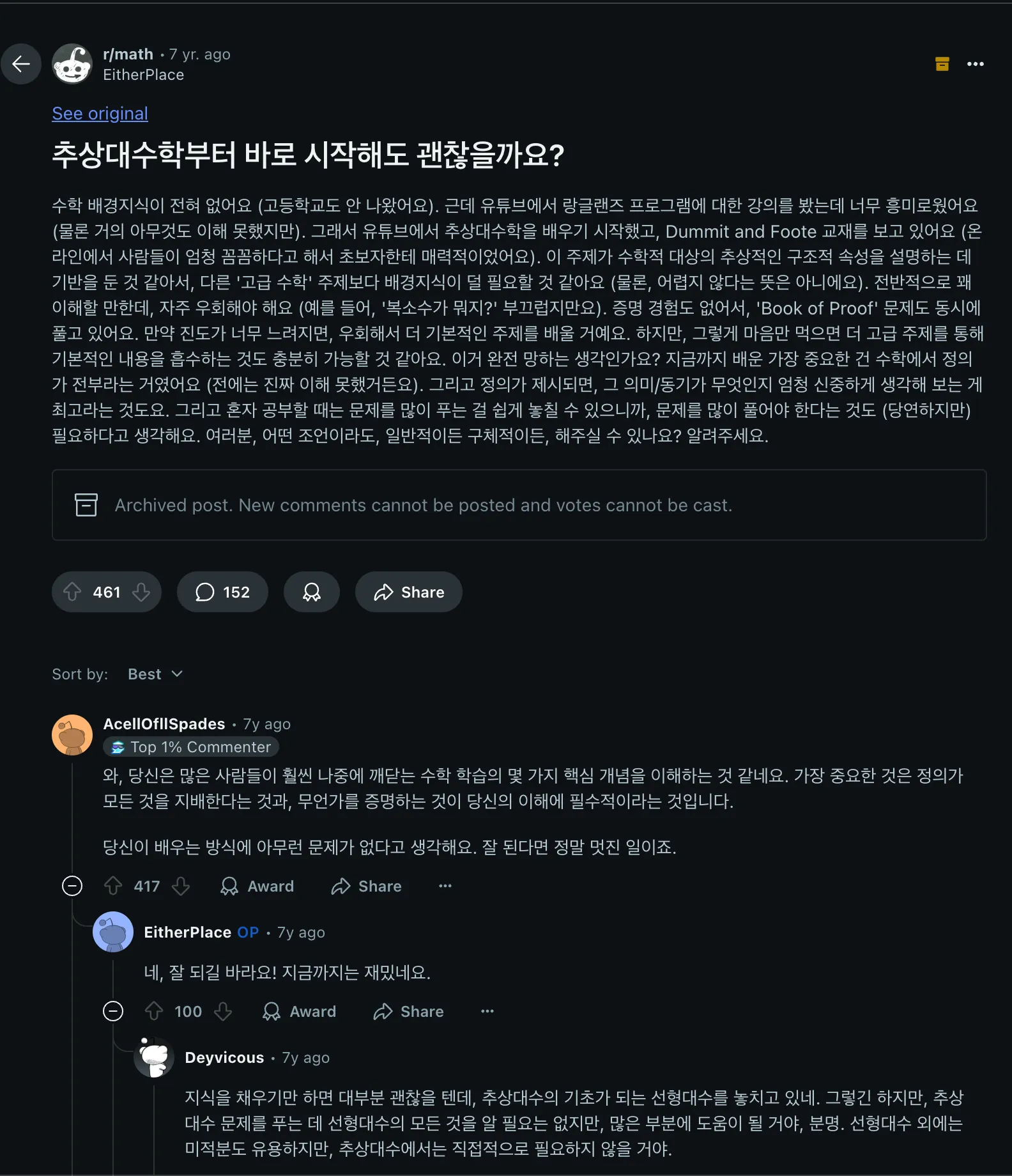
Task: Share EitherPlace's reply
Action: [409, 1011]
